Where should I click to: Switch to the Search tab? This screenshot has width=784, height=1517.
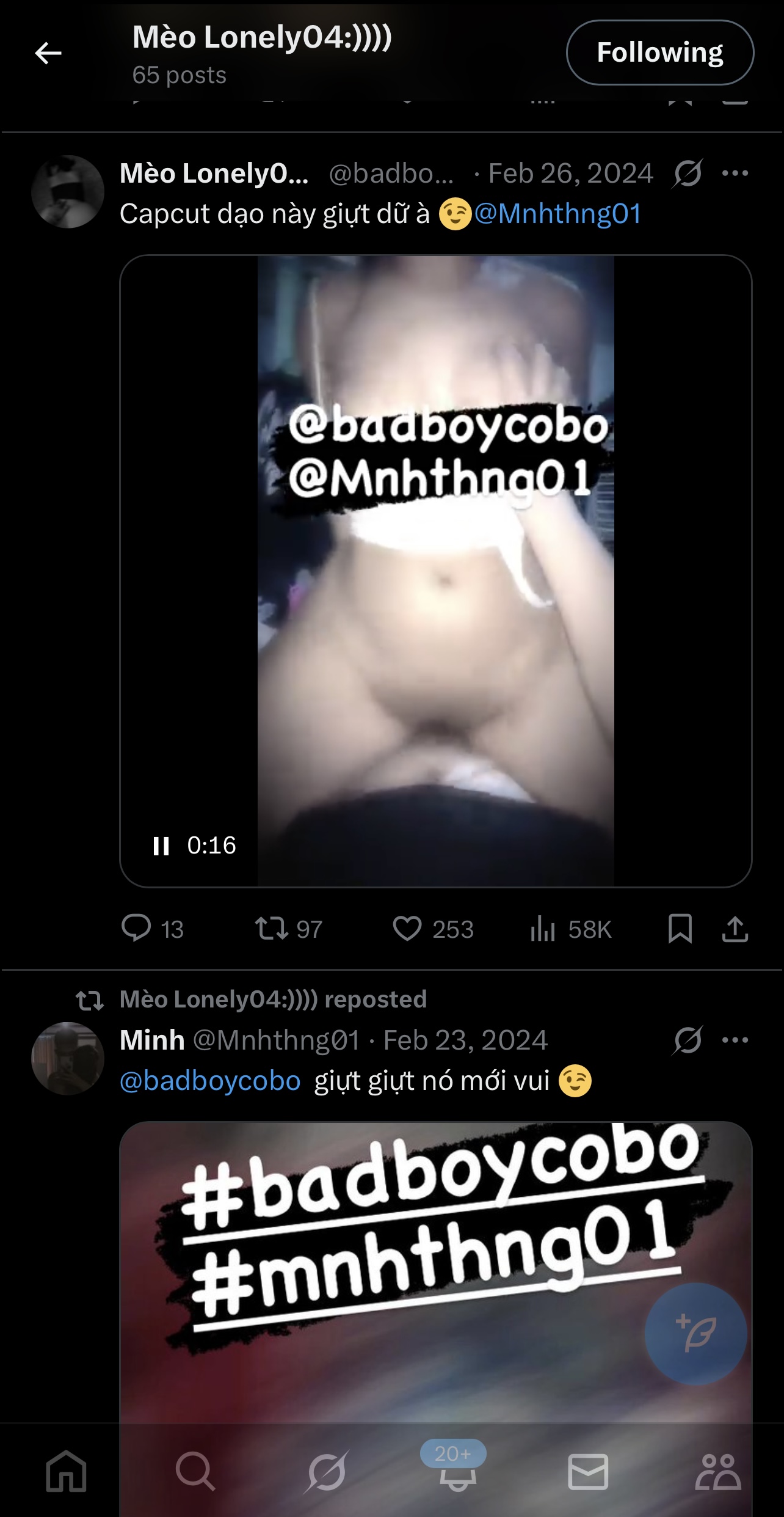(195, 1472)
